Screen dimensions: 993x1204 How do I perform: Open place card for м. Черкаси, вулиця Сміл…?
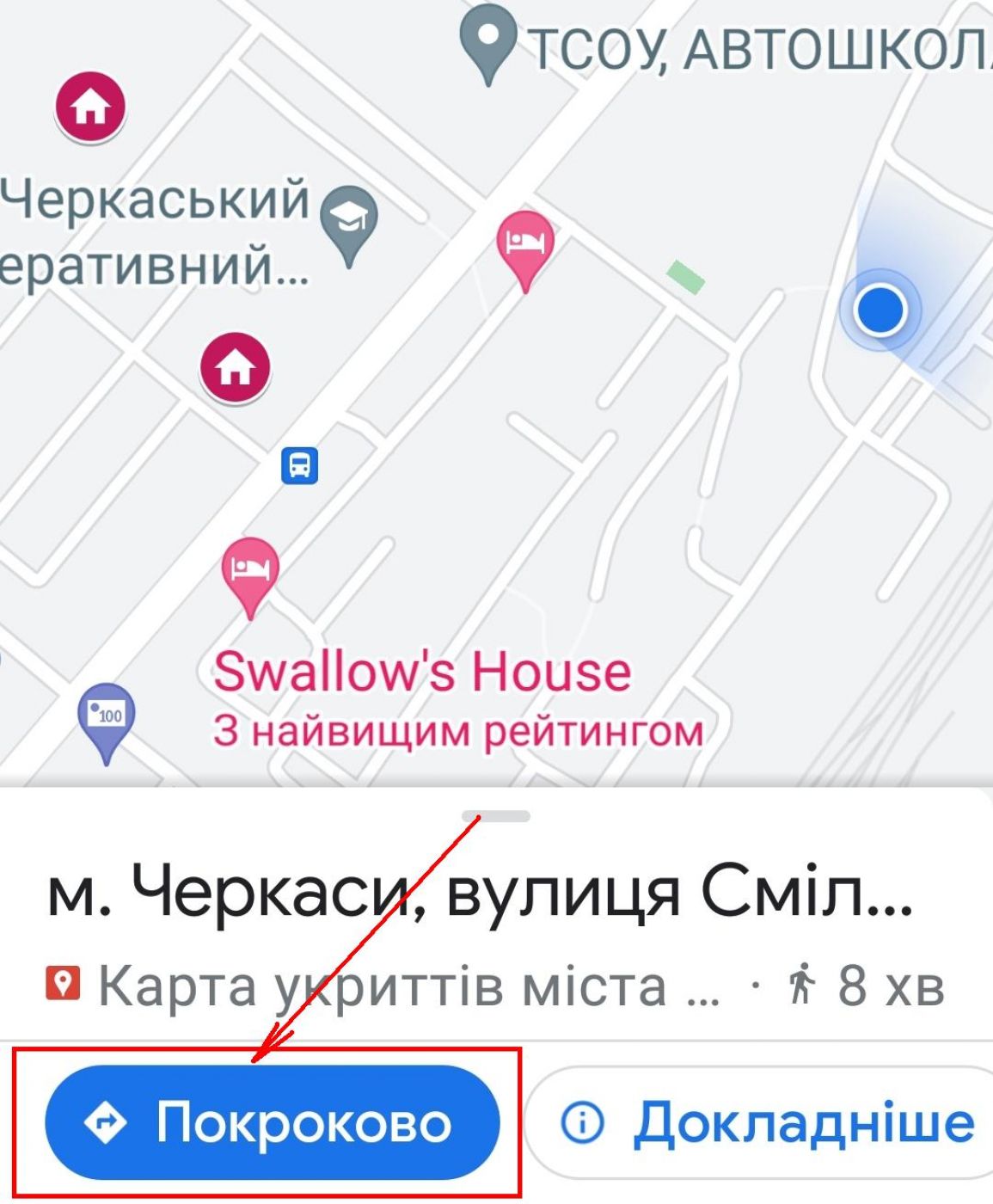click(x=479, y=893)
